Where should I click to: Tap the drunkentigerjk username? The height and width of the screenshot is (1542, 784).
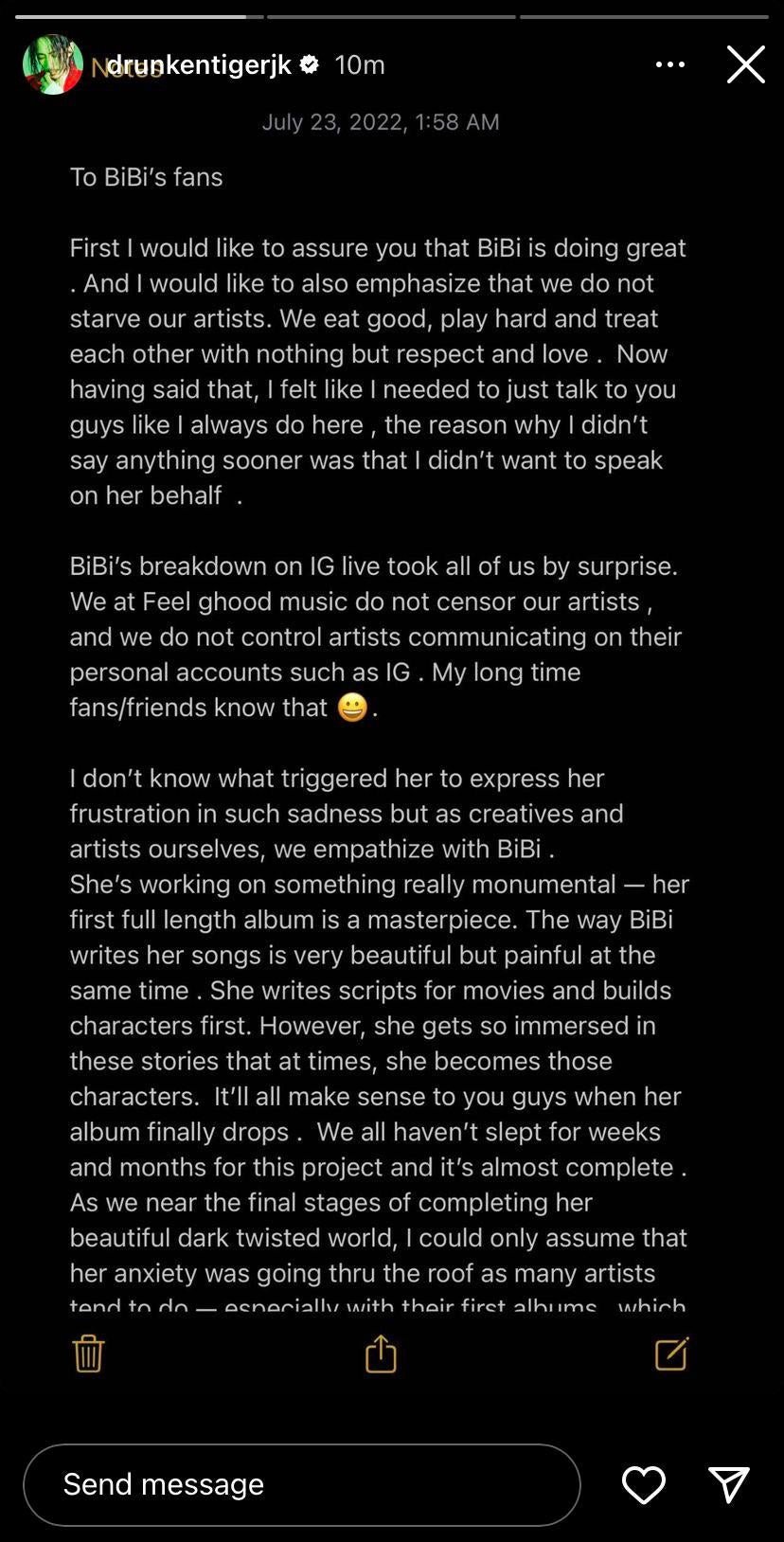pos(199,64)
